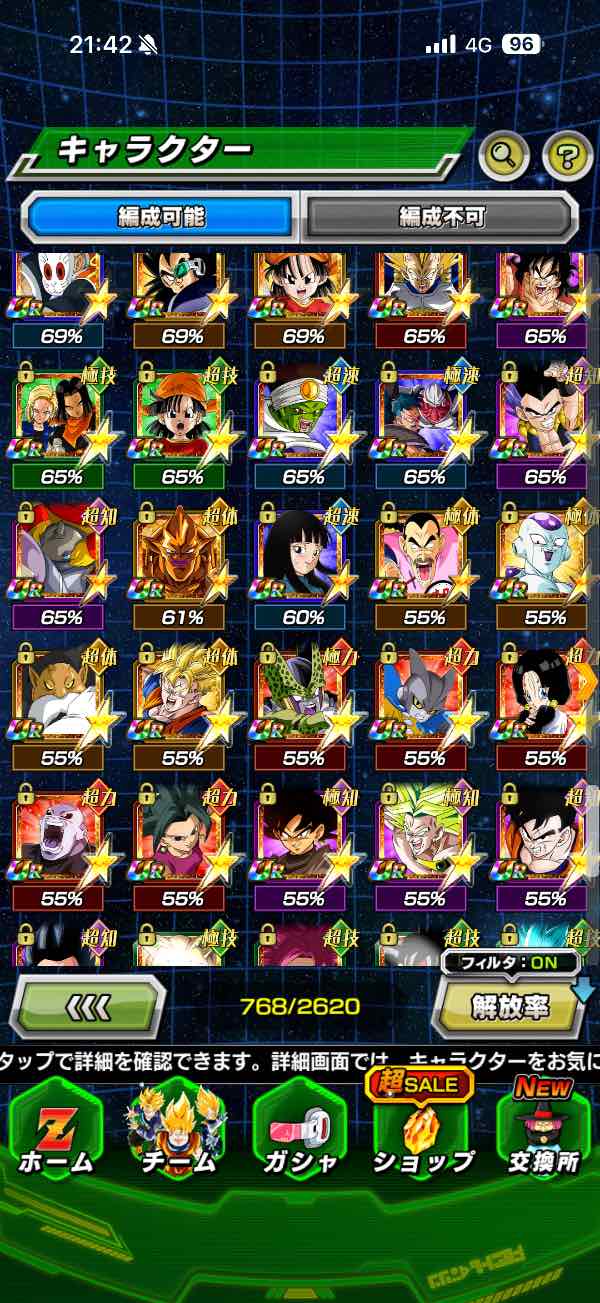Go back with the triple-arrow button

click(x=88, y=1006)
